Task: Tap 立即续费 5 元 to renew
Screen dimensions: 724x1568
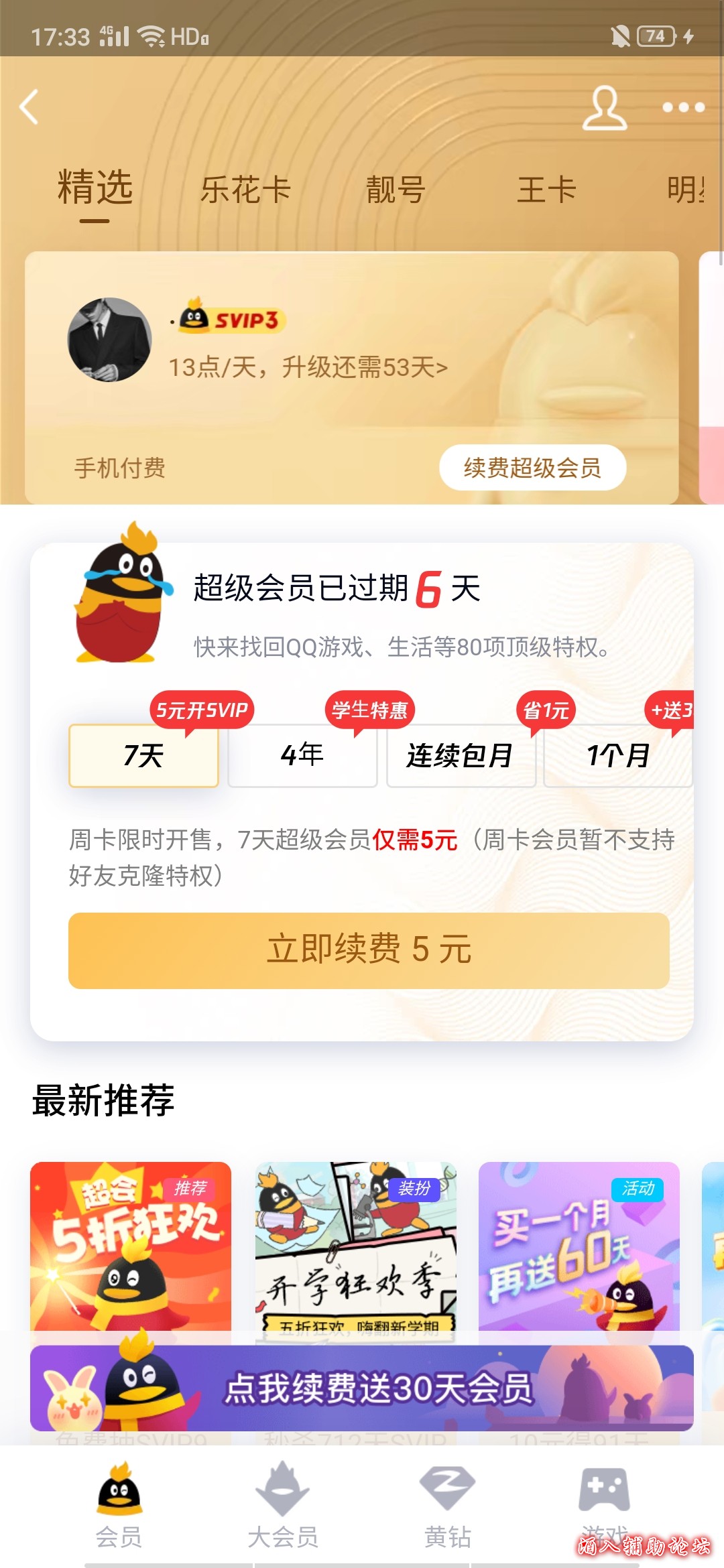Action: 369,950
